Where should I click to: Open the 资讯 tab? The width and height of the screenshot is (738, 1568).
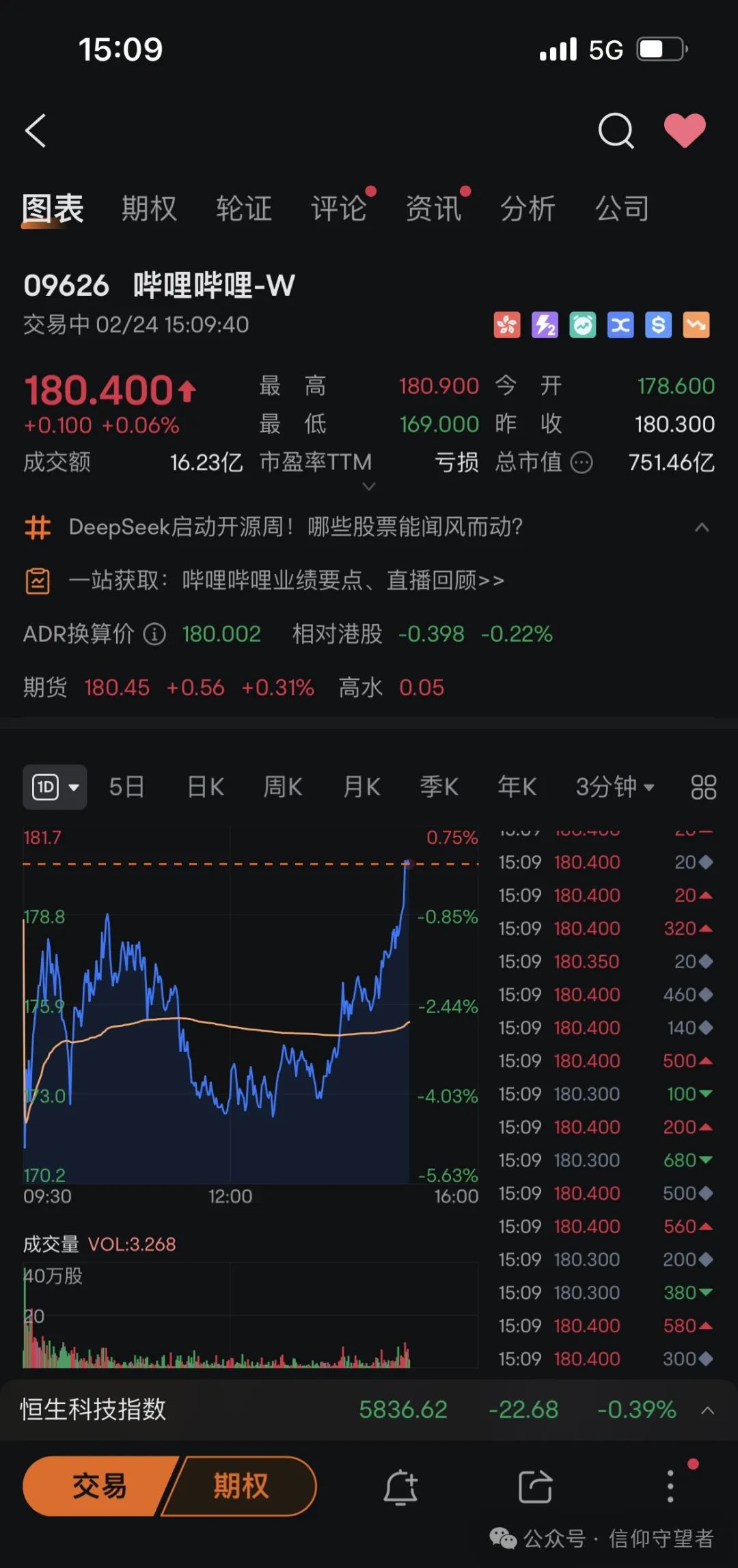coord(434,208)
